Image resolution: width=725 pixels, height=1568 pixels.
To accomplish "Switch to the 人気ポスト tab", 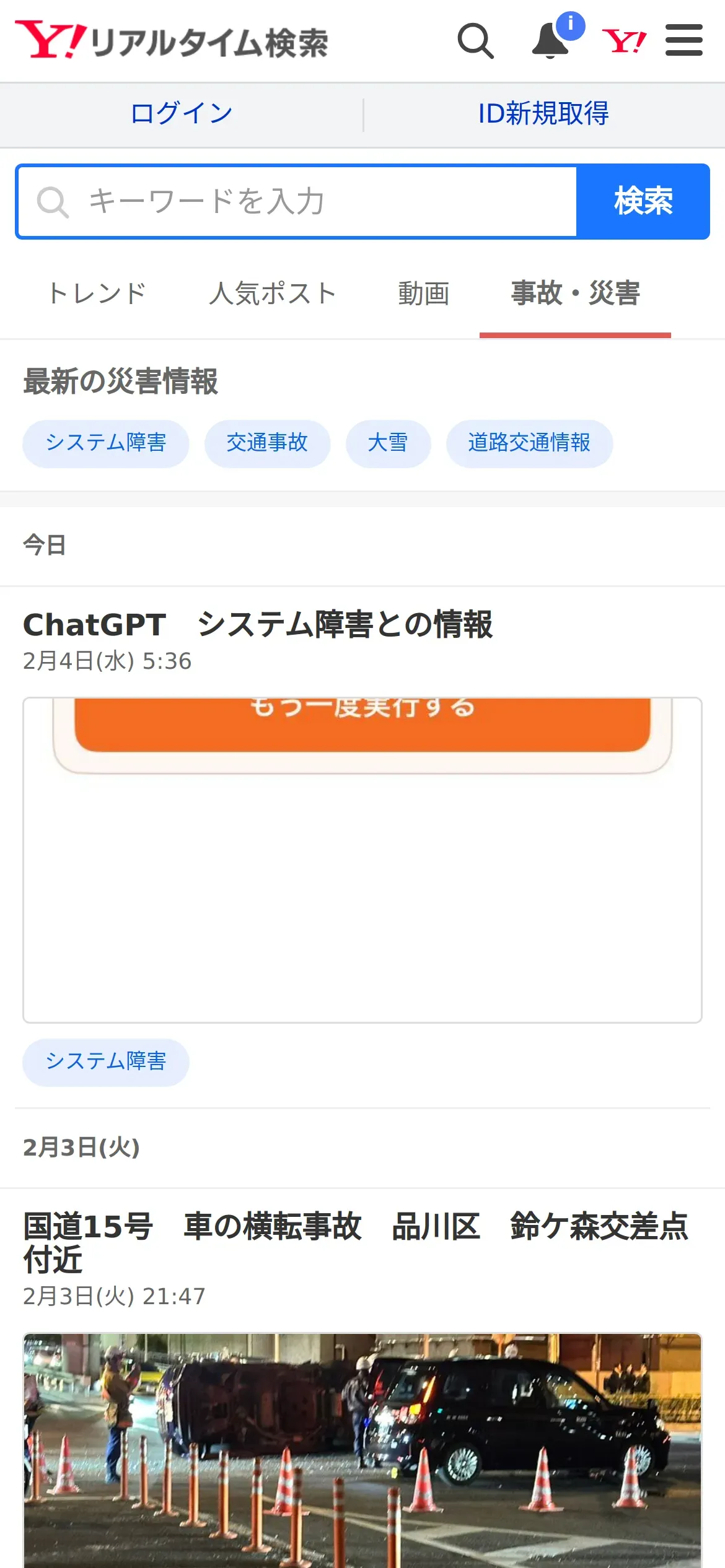I will (273, 294).
